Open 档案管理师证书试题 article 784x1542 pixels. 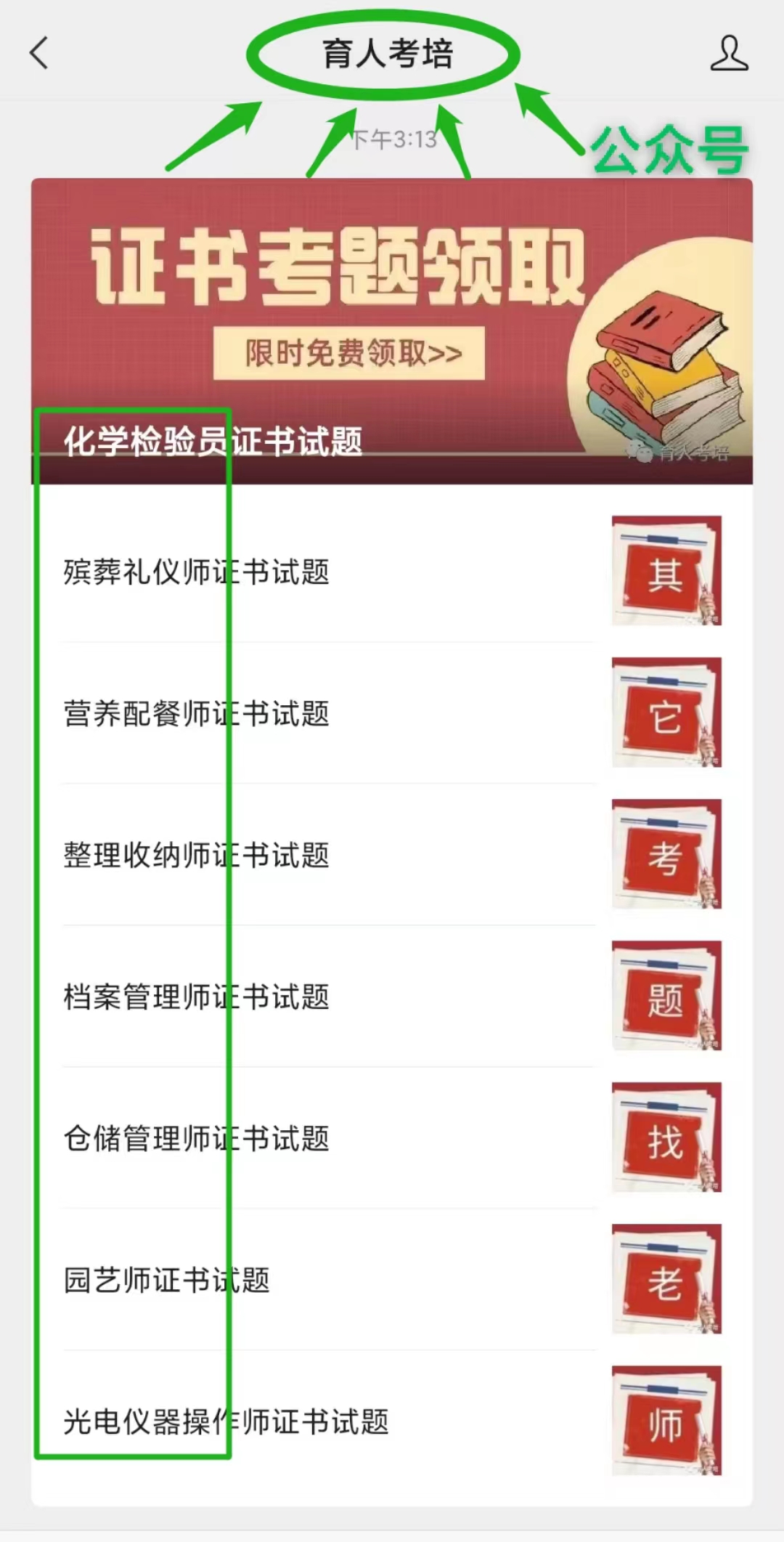(x=195, y=998)
